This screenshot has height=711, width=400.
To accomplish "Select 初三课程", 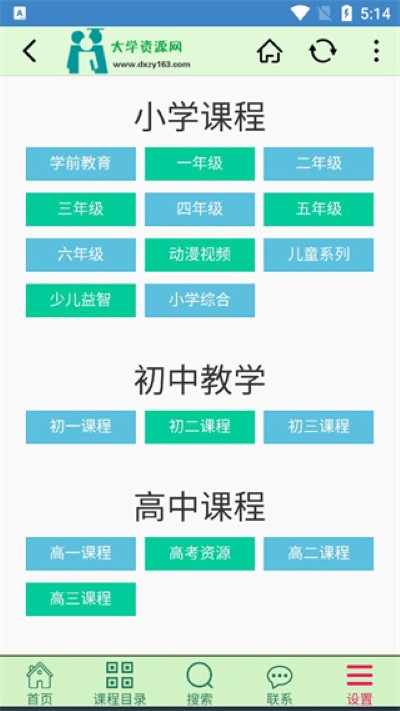I will point(319,427).
